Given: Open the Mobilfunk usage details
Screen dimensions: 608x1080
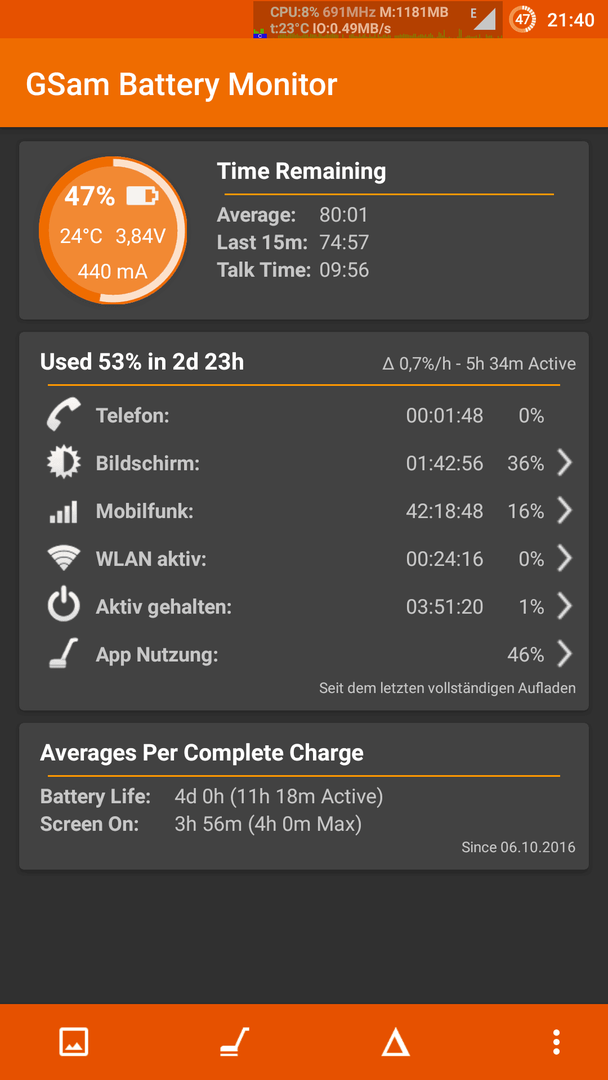Looking at the screenshot, I should coord(304,511).
